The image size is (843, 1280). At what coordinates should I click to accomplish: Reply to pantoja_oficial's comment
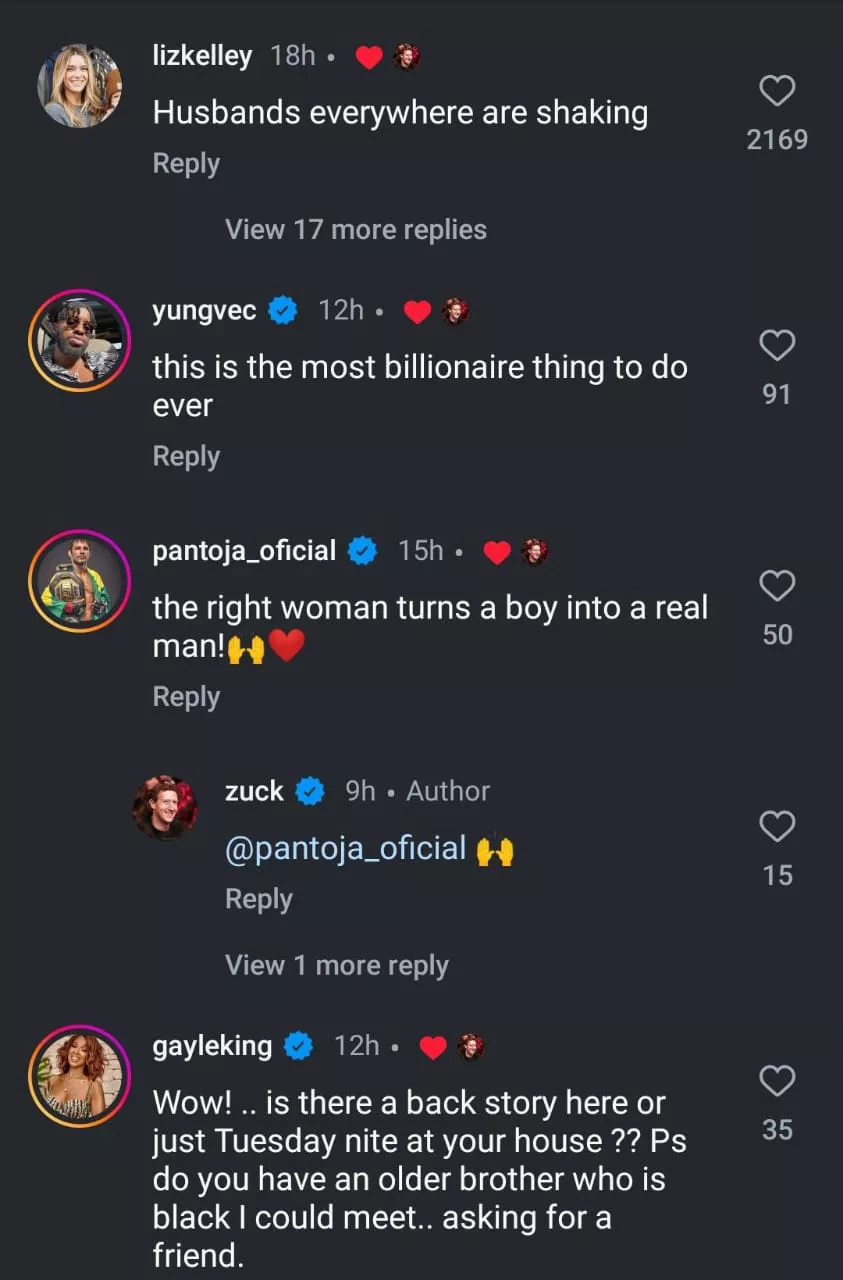[186, 697]
